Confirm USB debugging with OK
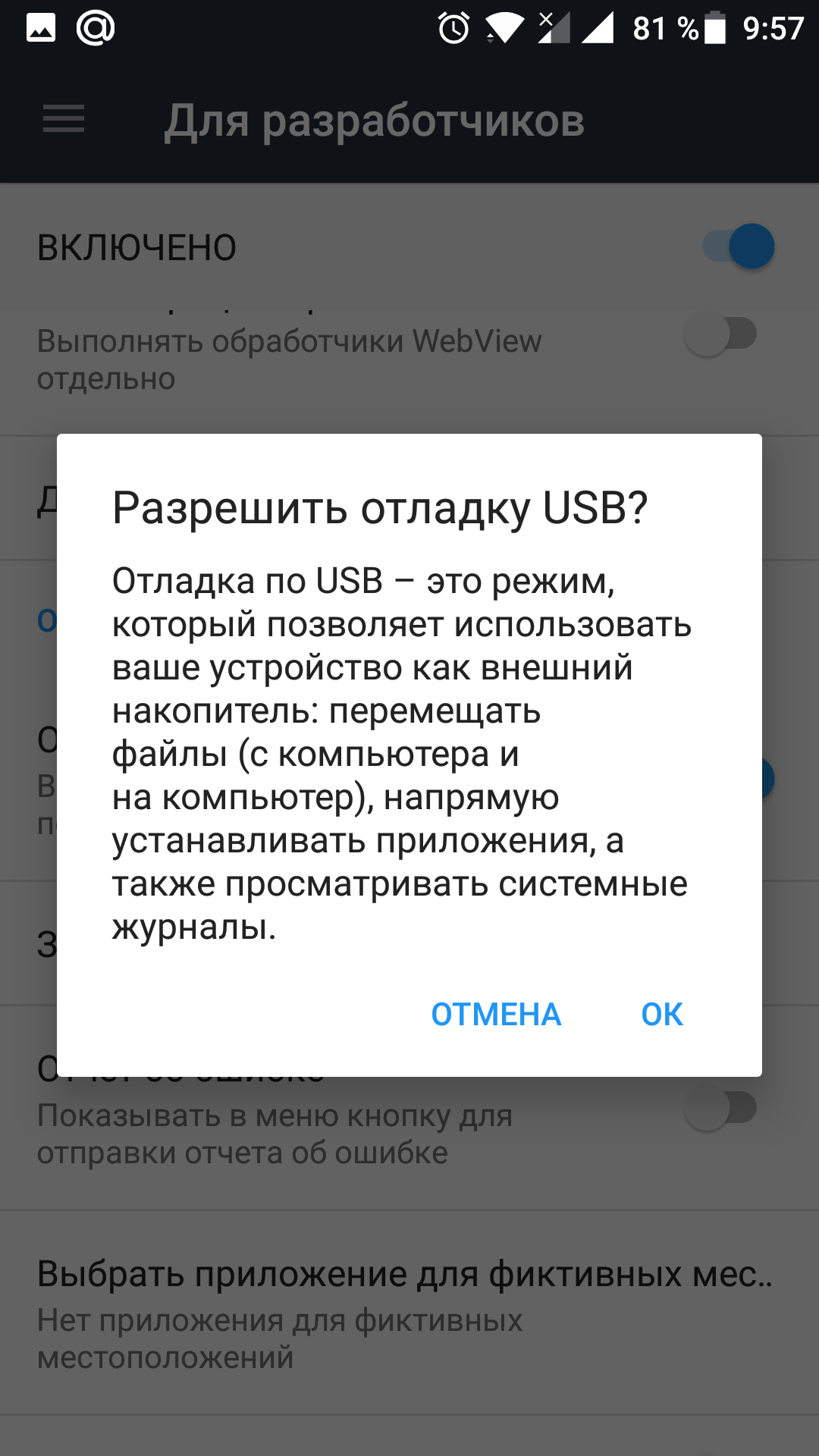 pyautogui.click(x=662, y=1014)
